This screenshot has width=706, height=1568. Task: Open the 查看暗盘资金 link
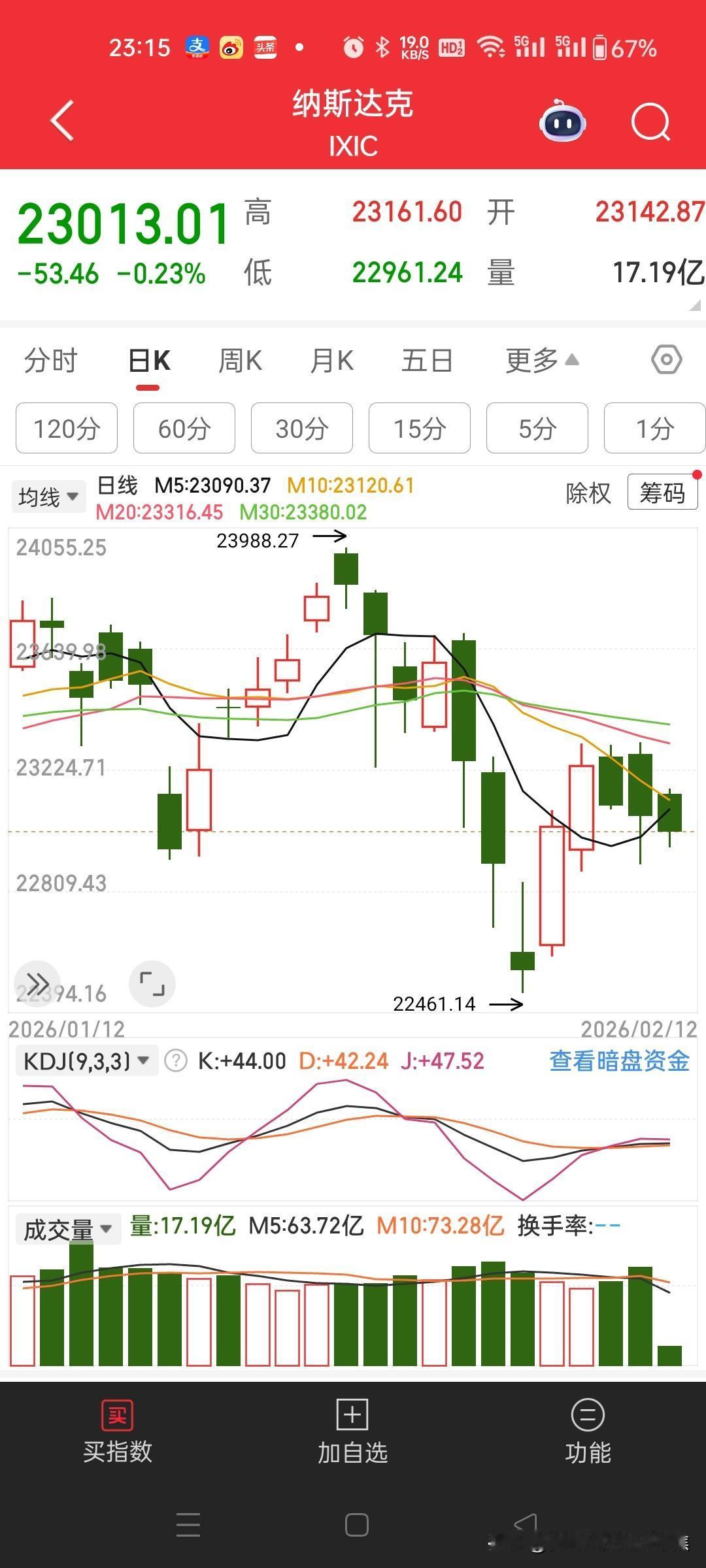pos(619,1060)
